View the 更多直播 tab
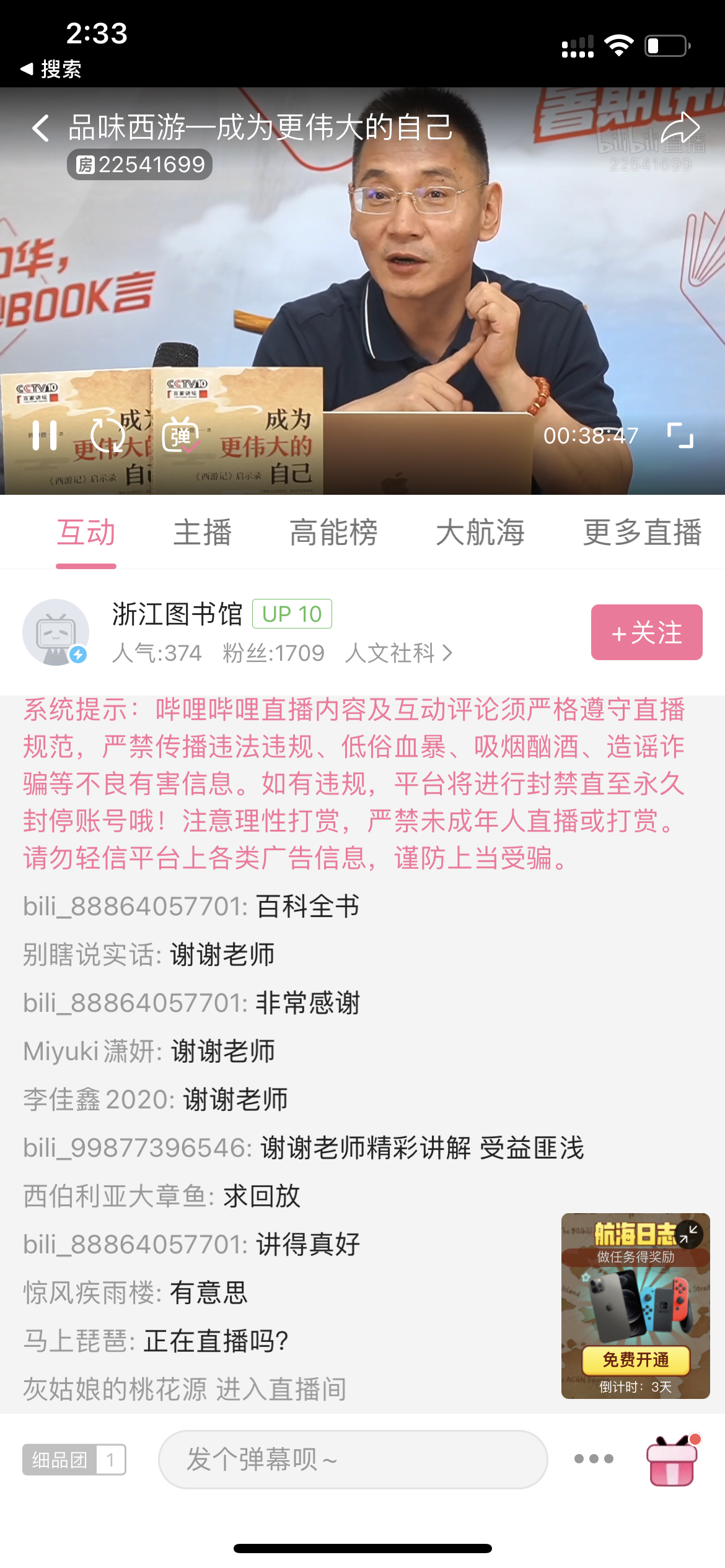Image resolution: width=725 pixels, height=1568 pixels. 642,533
